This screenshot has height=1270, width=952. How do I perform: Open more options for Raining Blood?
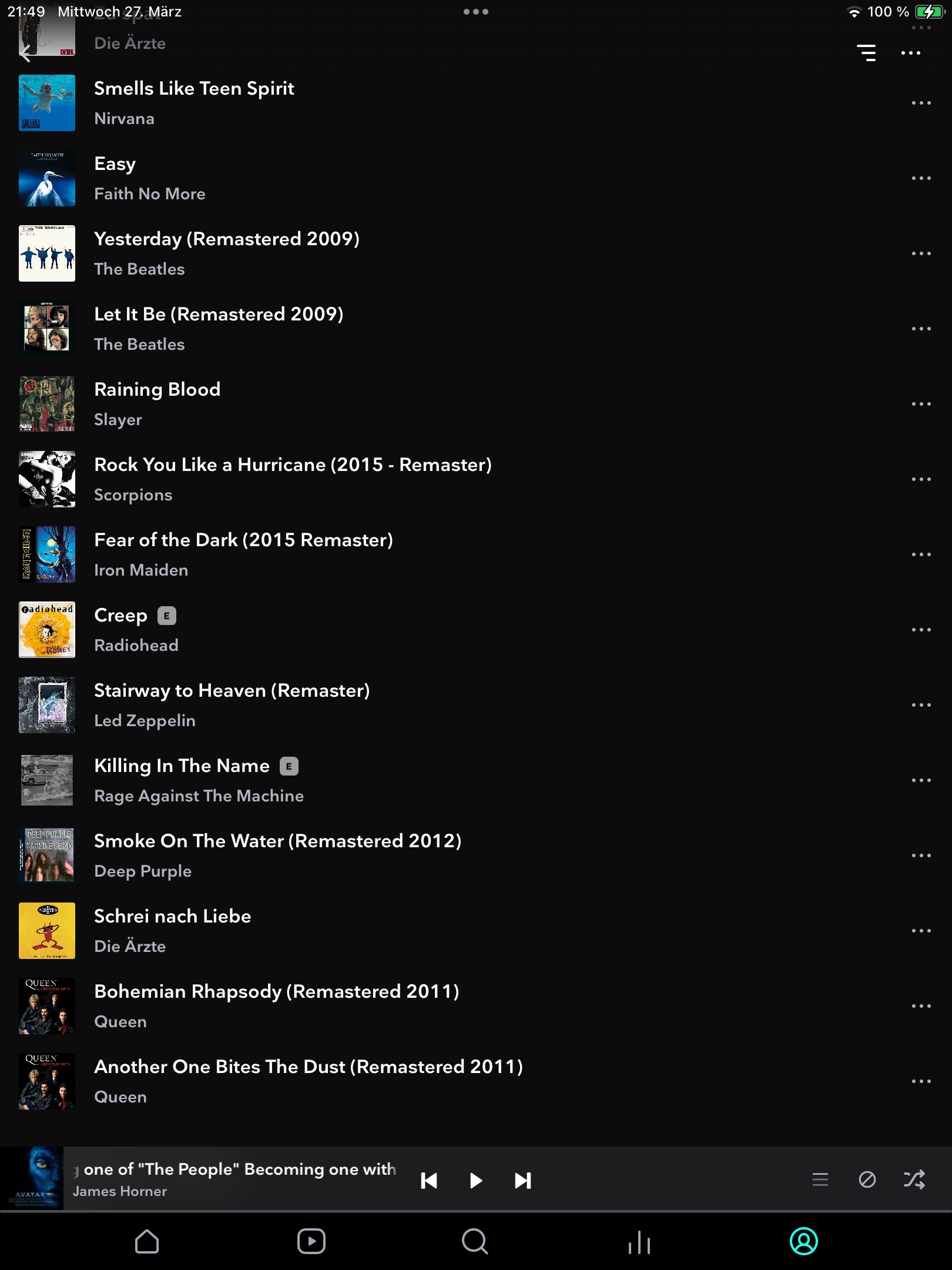pyautogui.click(x=920, y=404)
